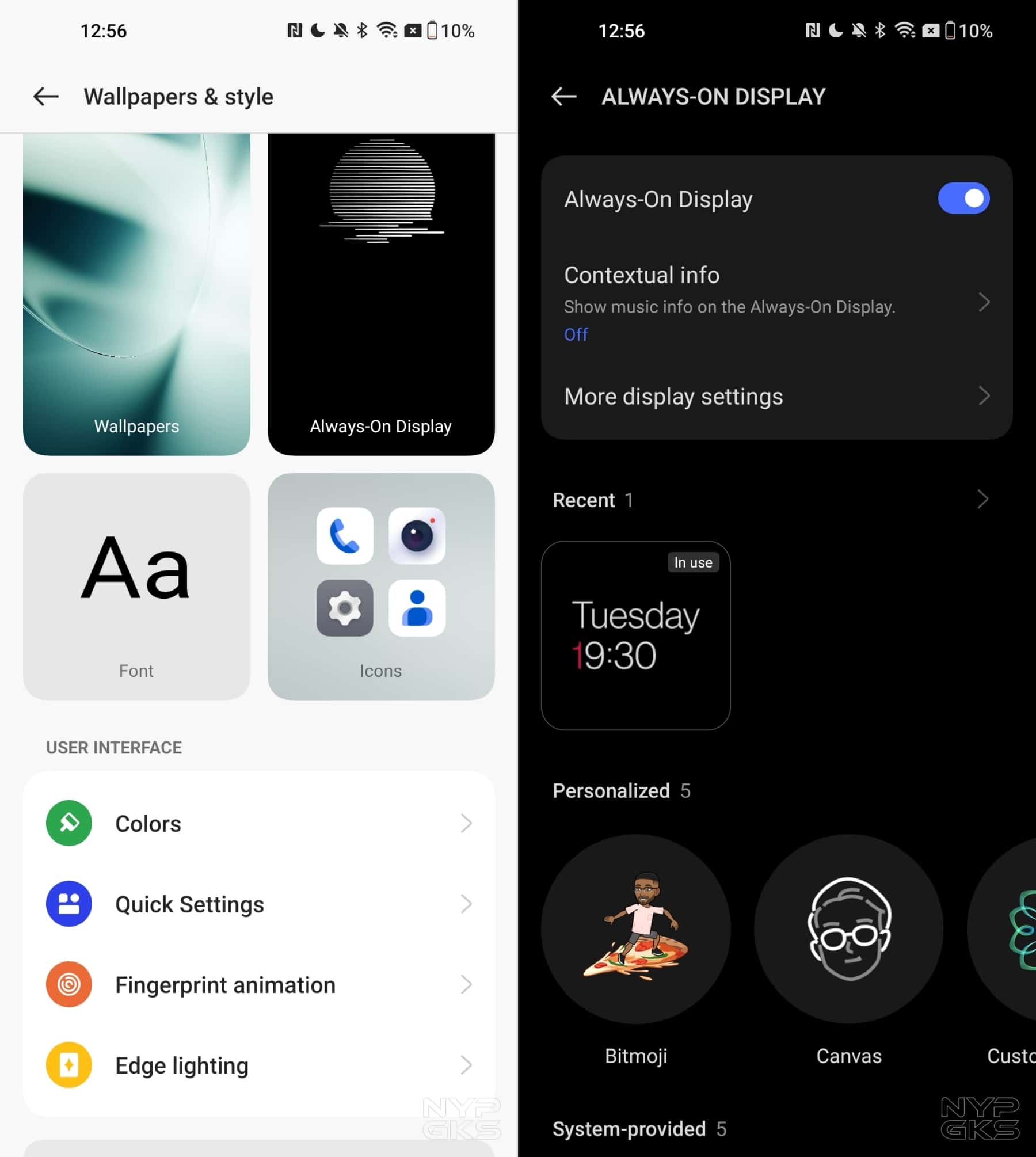Open the Always-On Display tile
Screen dimensions: 1036x1157
[x=381, y=294]
